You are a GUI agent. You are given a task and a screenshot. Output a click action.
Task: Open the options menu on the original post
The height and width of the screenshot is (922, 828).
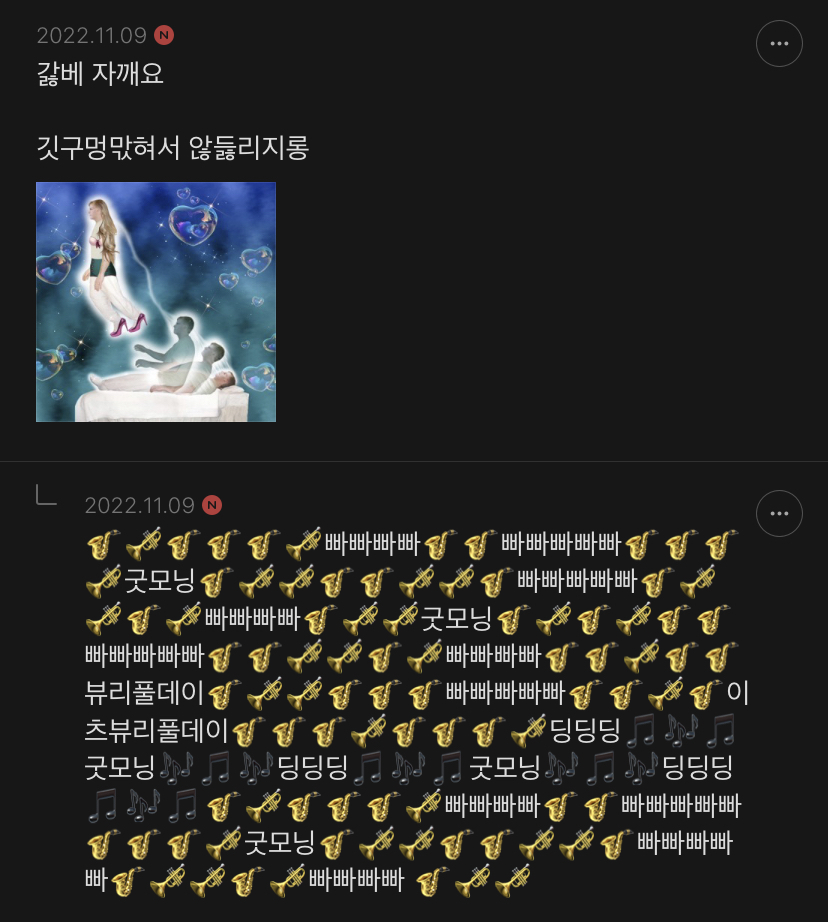point(779,43)
